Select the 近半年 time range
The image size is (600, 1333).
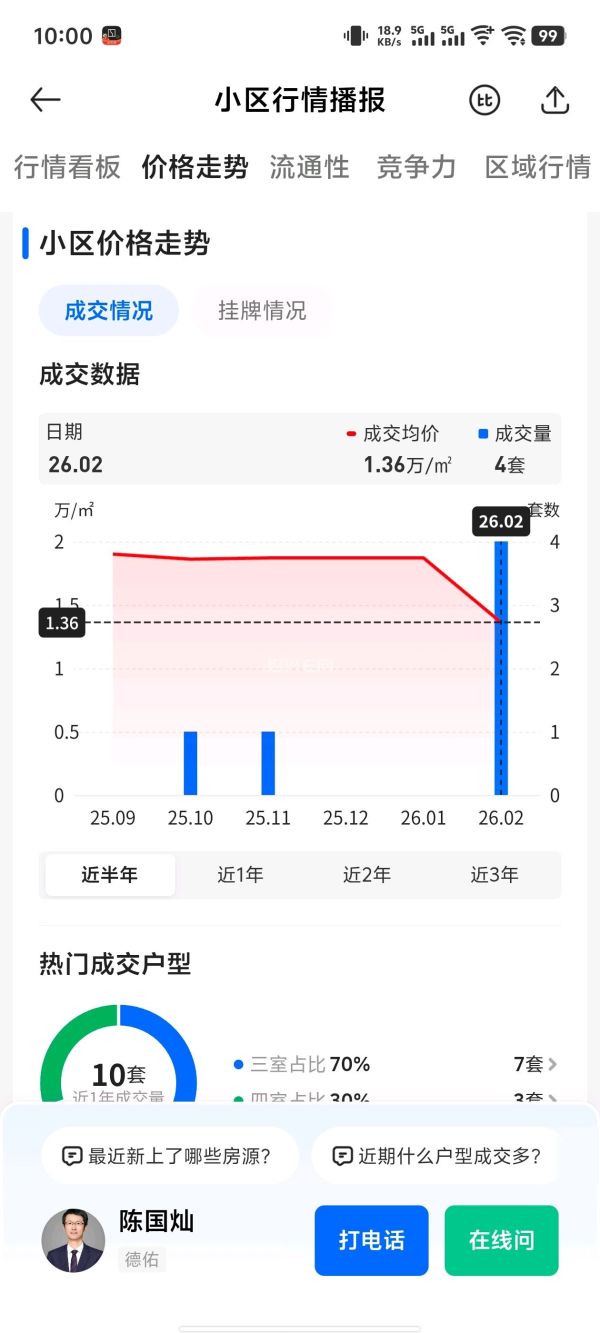[x=110, y=875]
